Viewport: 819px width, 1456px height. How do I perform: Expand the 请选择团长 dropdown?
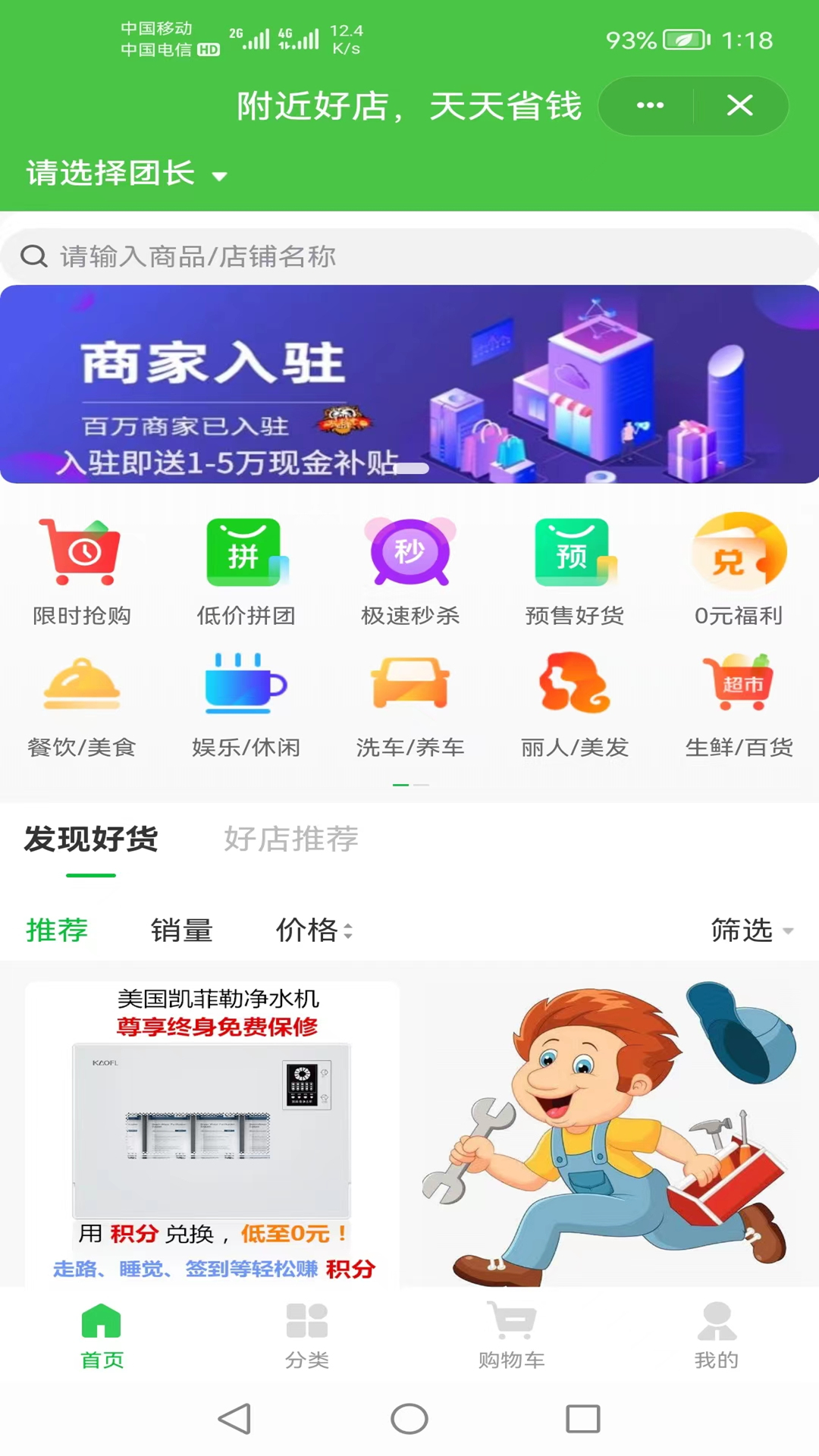[x=127, y=174]
